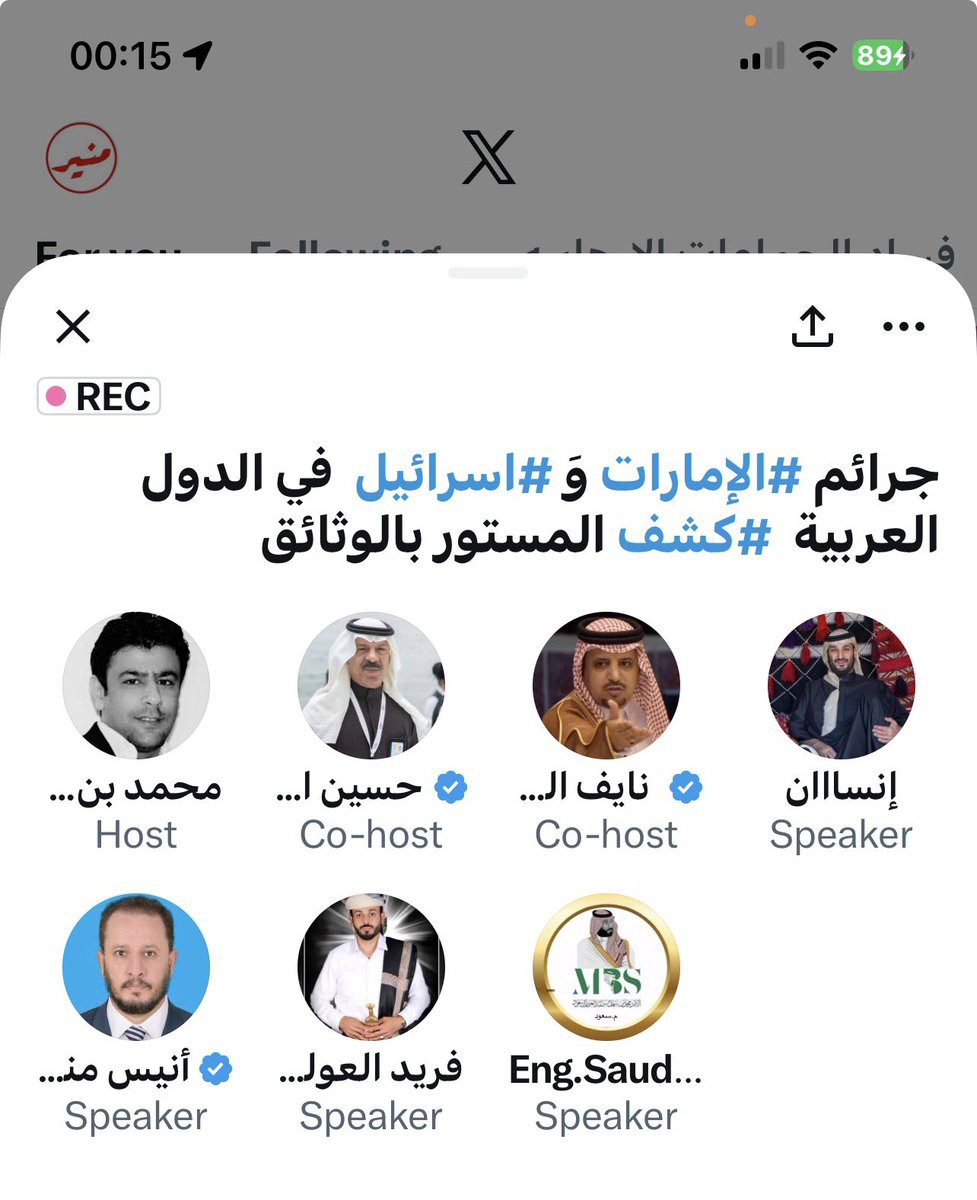Share this Space

tap(812, 326)
